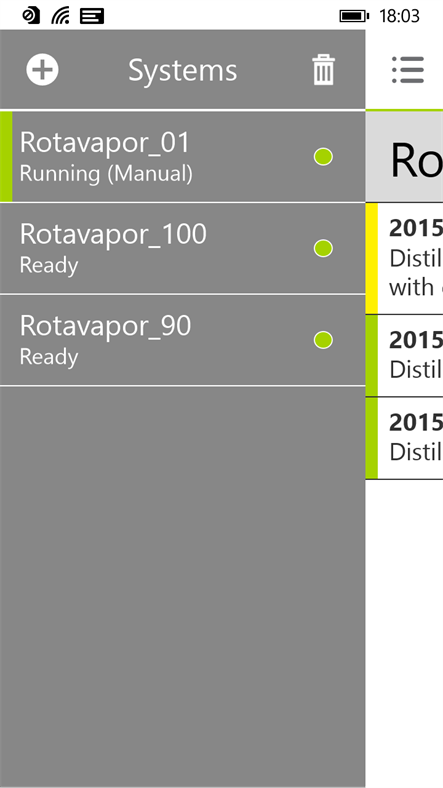Add a new system with plus icon
The image size is (443, 788).
[42, 69]
